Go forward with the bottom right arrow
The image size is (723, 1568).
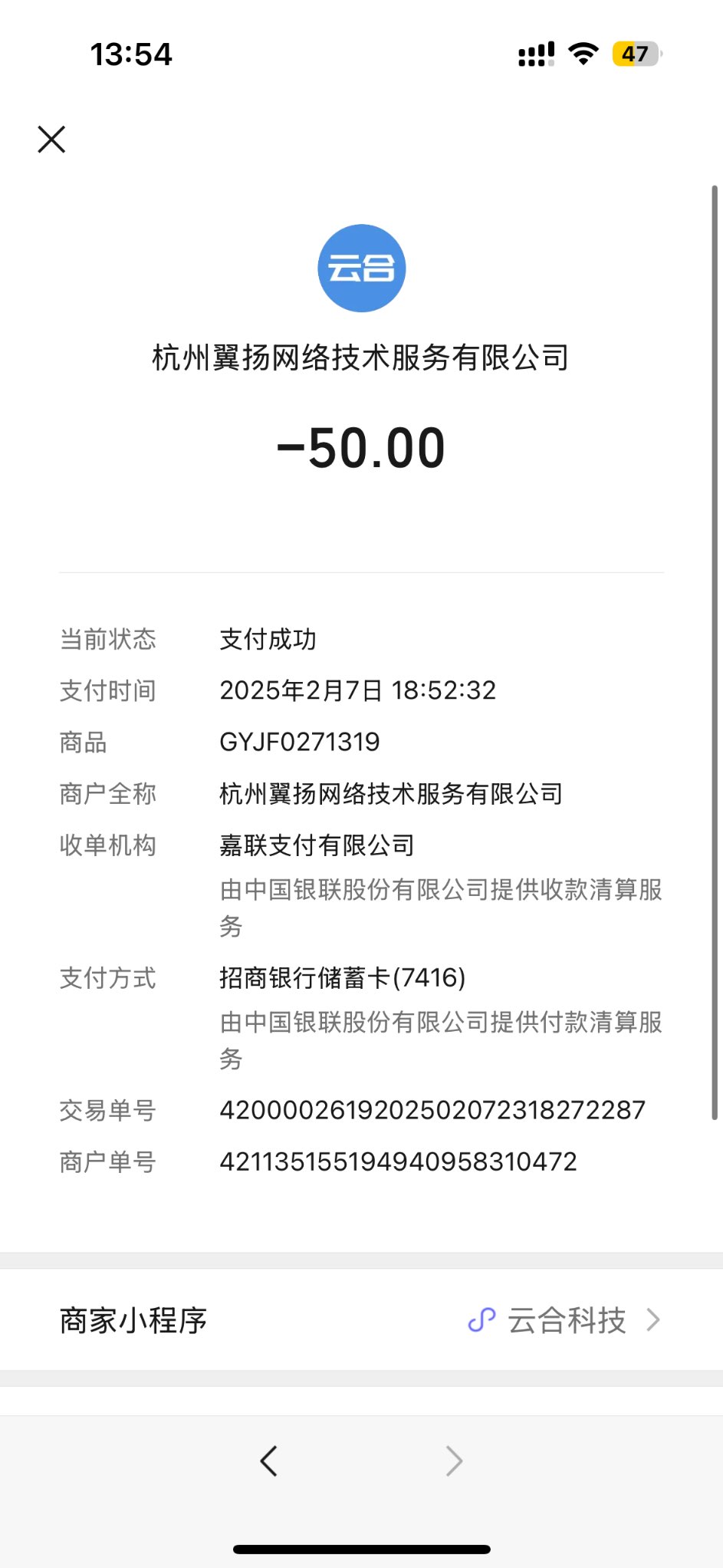click(454, 1461)
